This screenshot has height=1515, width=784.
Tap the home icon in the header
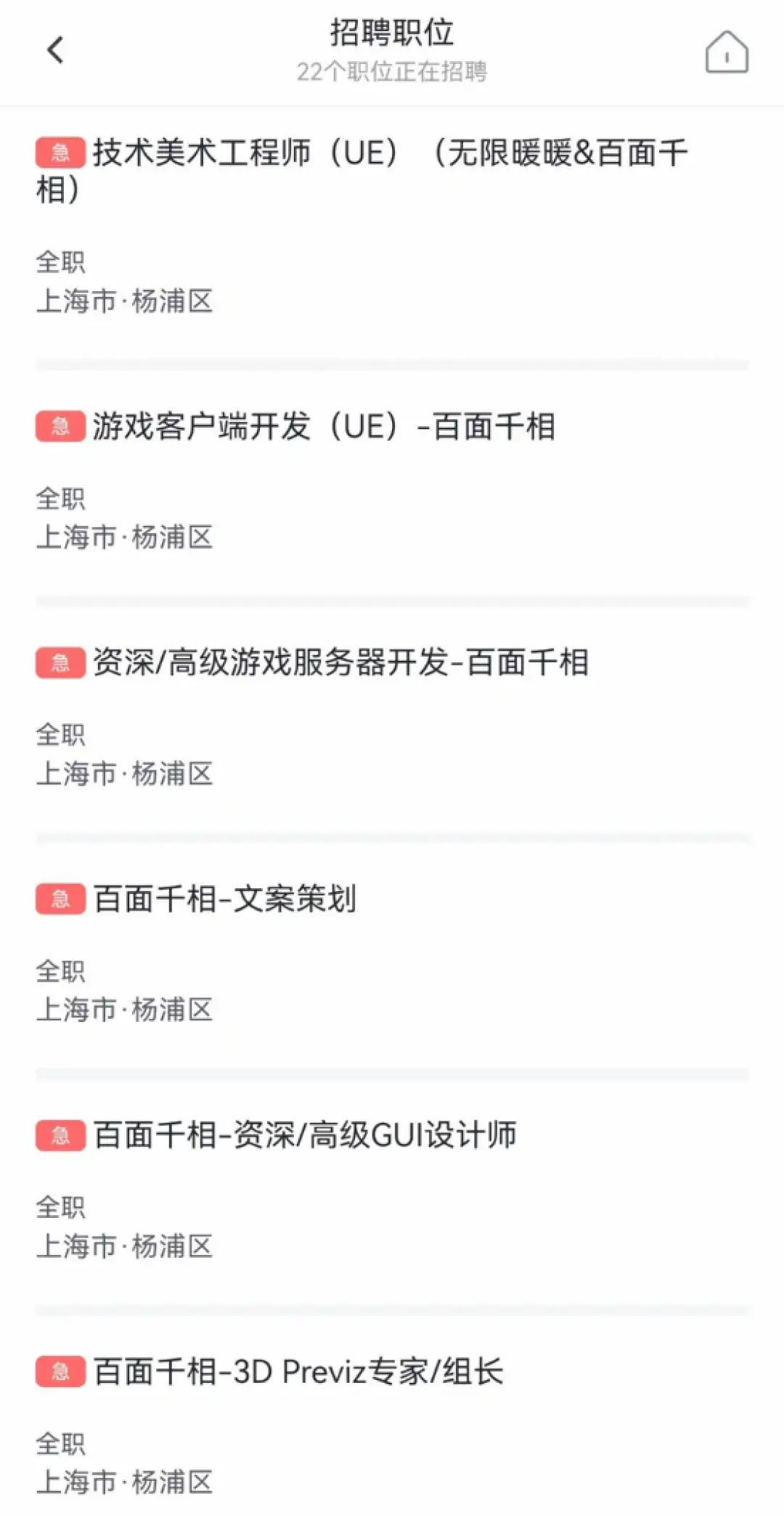[x=727, y=52]
